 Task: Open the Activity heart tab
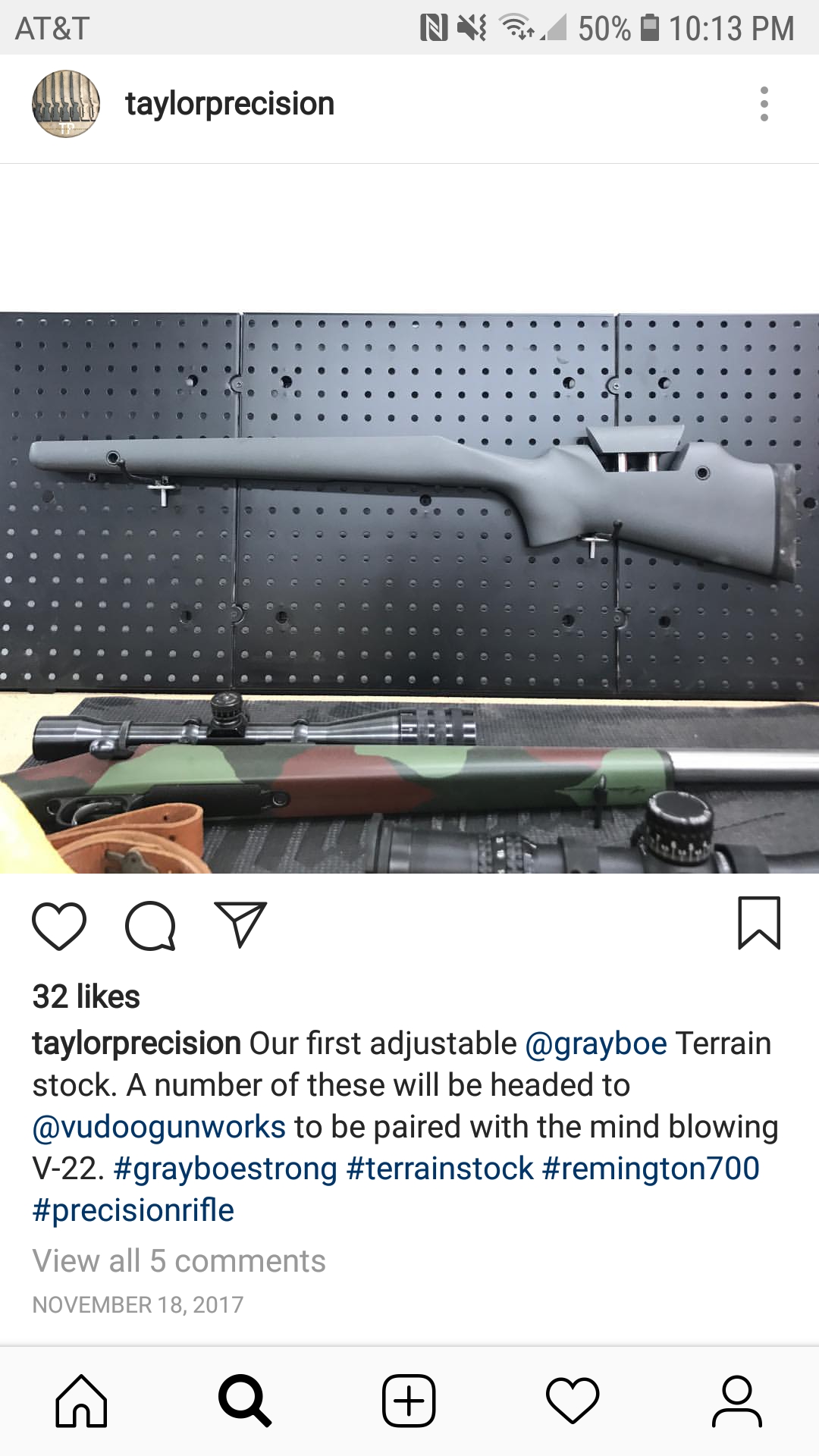tap(573, 1401)
